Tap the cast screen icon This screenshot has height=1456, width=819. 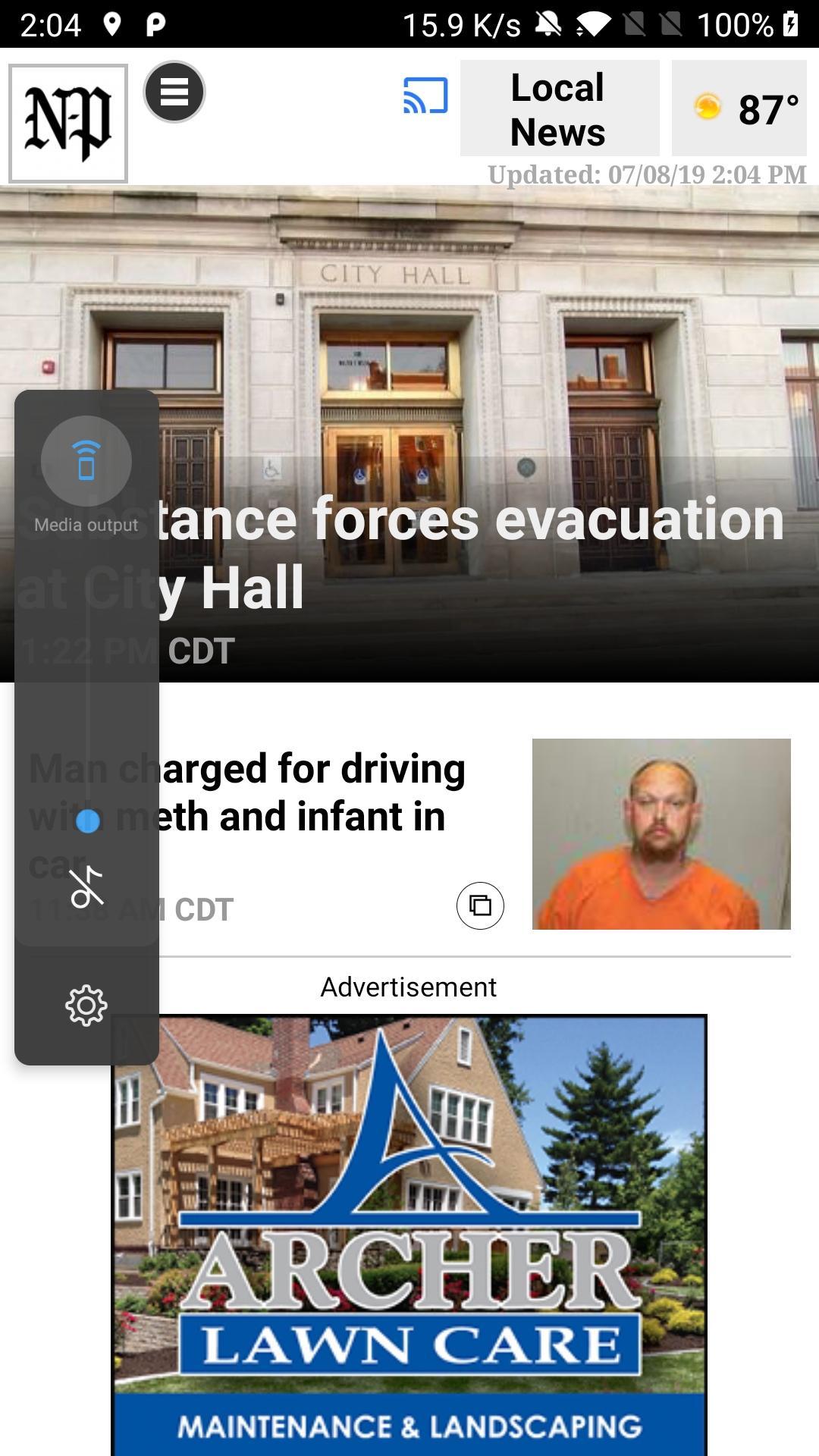(425, 96)
